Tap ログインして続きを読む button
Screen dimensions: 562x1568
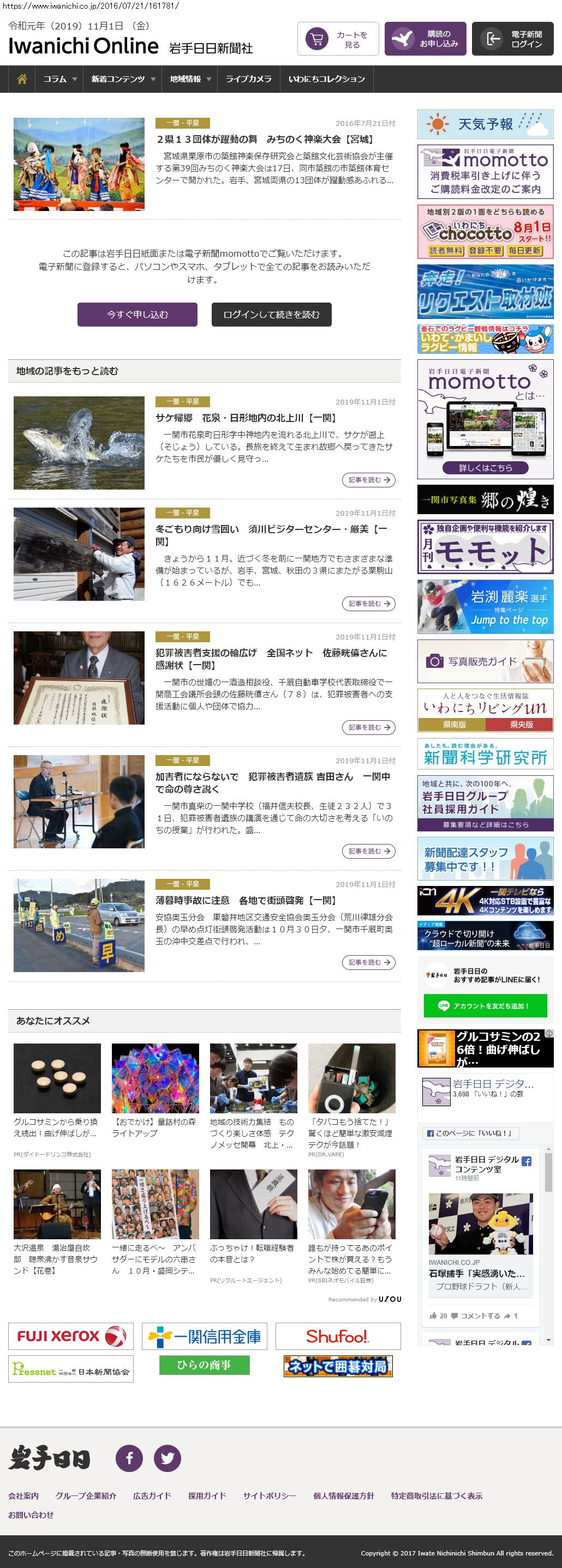click(x=271, y=315)
